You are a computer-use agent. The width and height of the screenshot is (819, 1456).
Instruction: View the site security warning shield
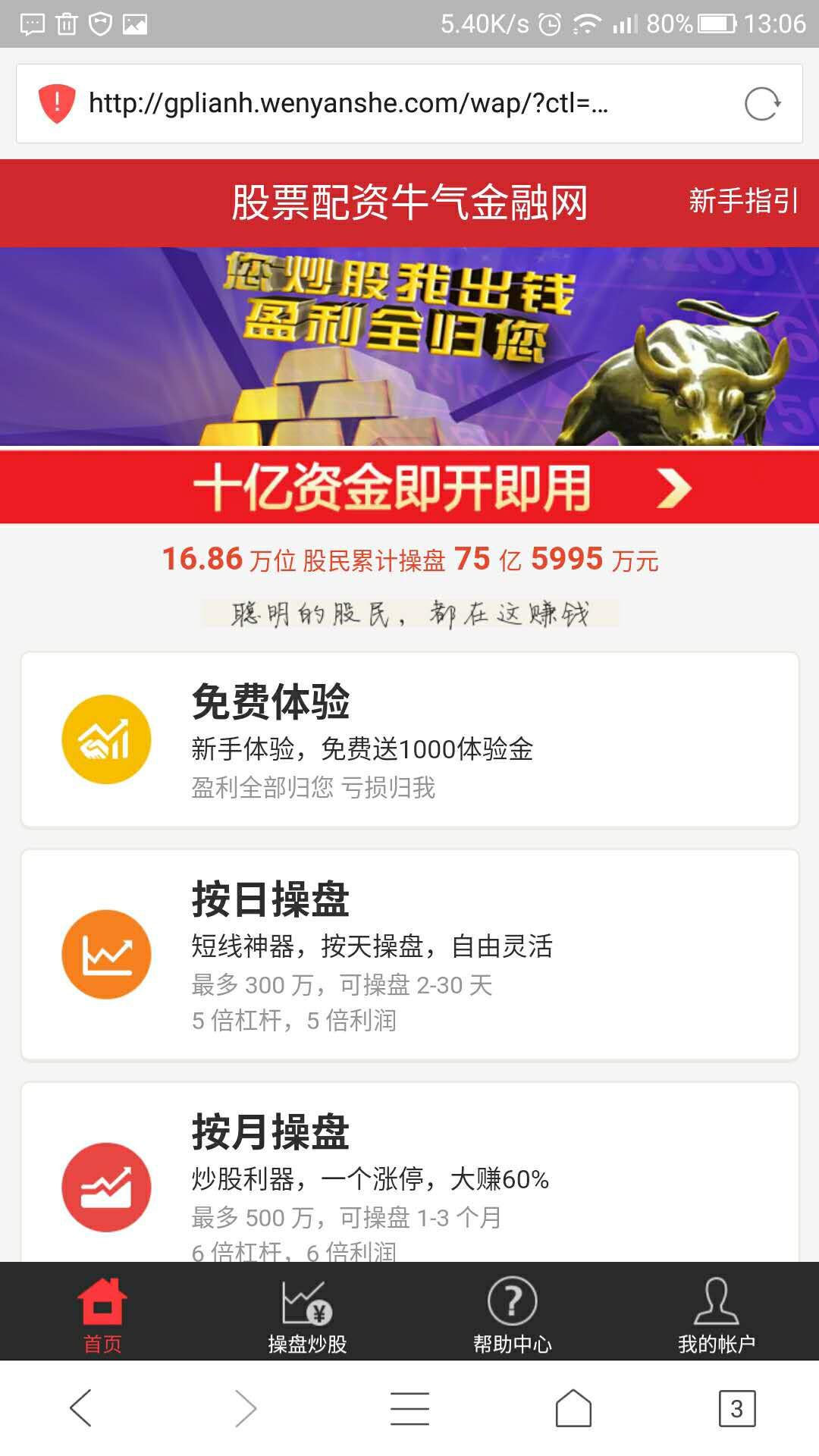[57, 103]
